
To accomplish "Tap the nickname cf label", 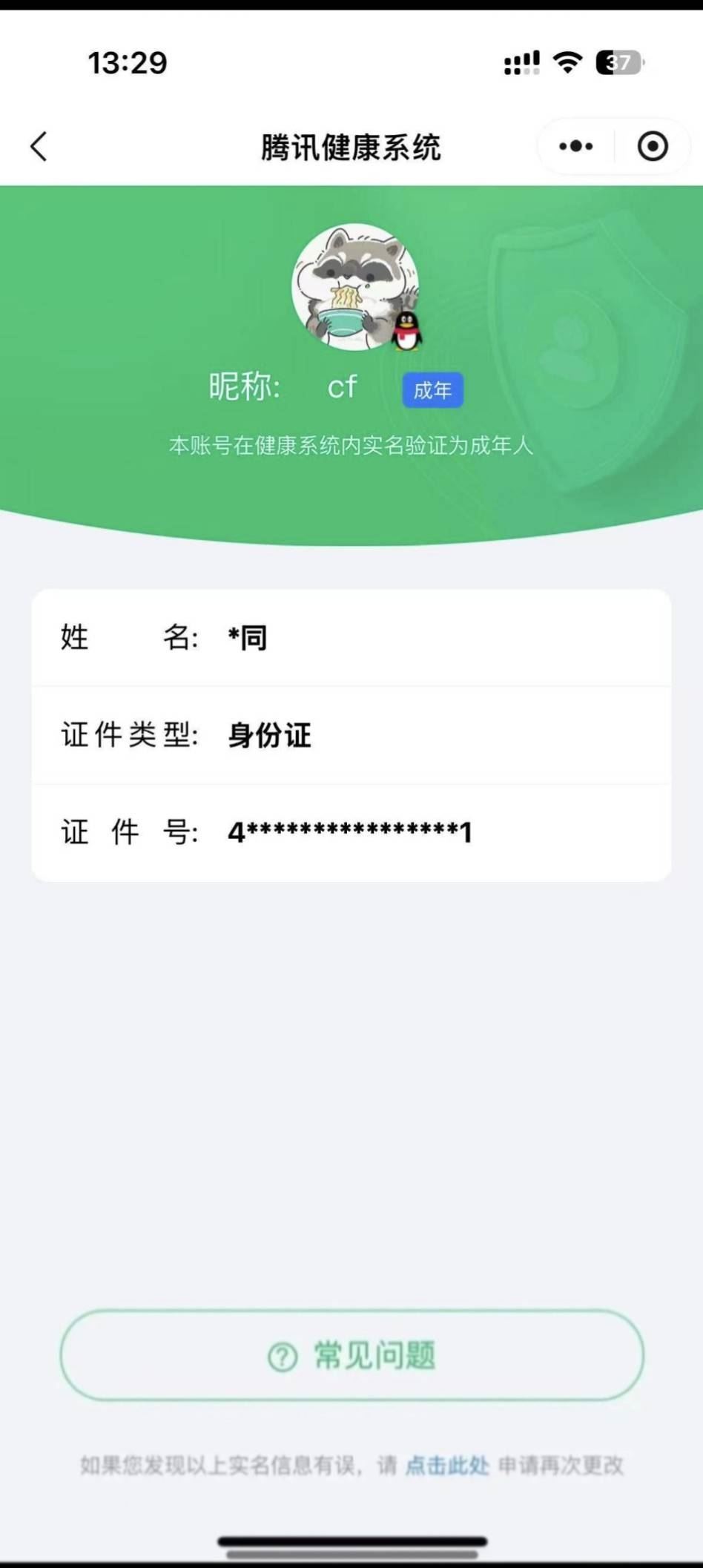I will pos(342,386).
